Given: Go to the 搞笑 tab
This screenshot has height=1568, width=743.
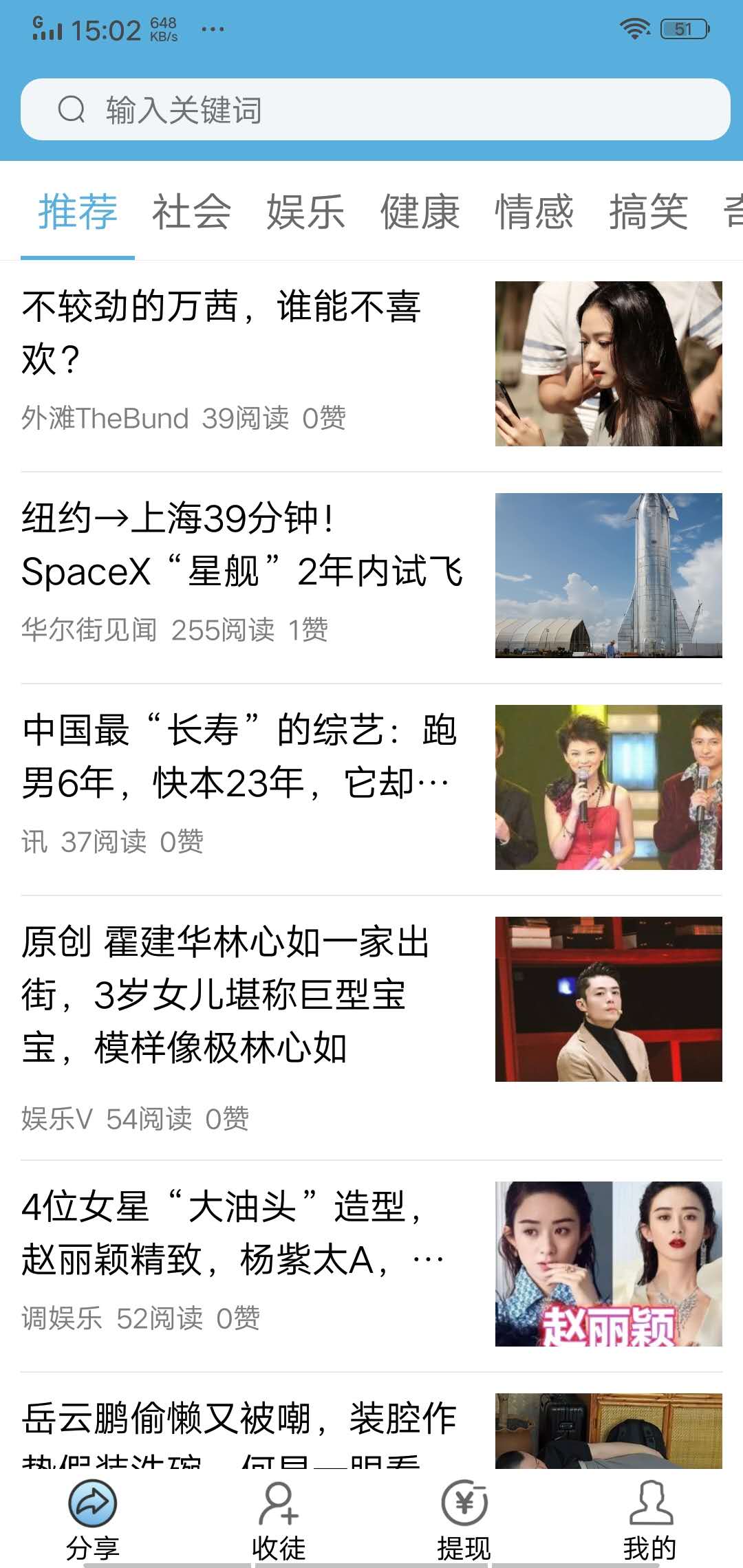Looking at the screenshot, I should (x=648, y=211).
